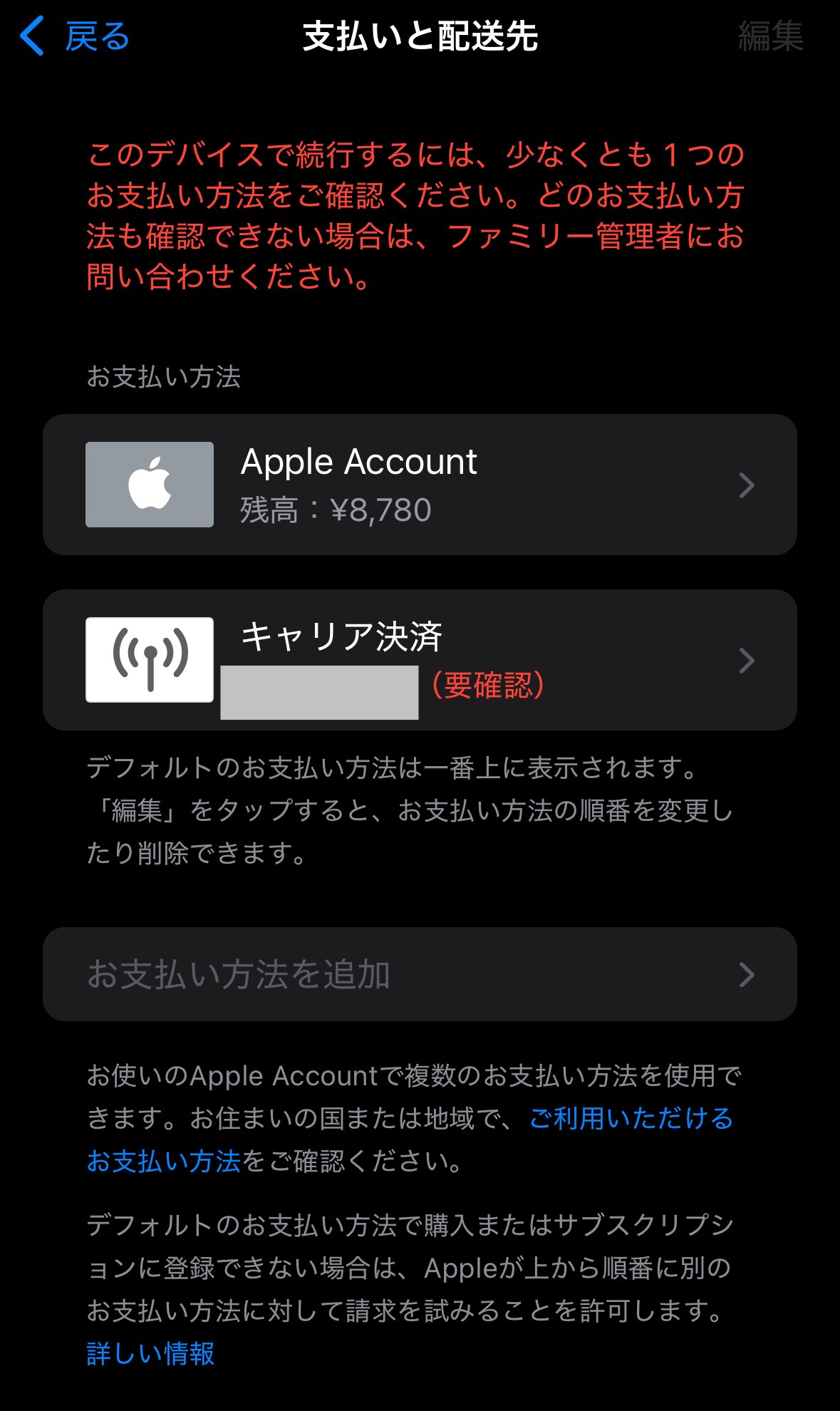This screenshot has height=1411, width=840.
Task: Open the ご利用いただけるお支払い方法 link
Action: click(631, 1119)
